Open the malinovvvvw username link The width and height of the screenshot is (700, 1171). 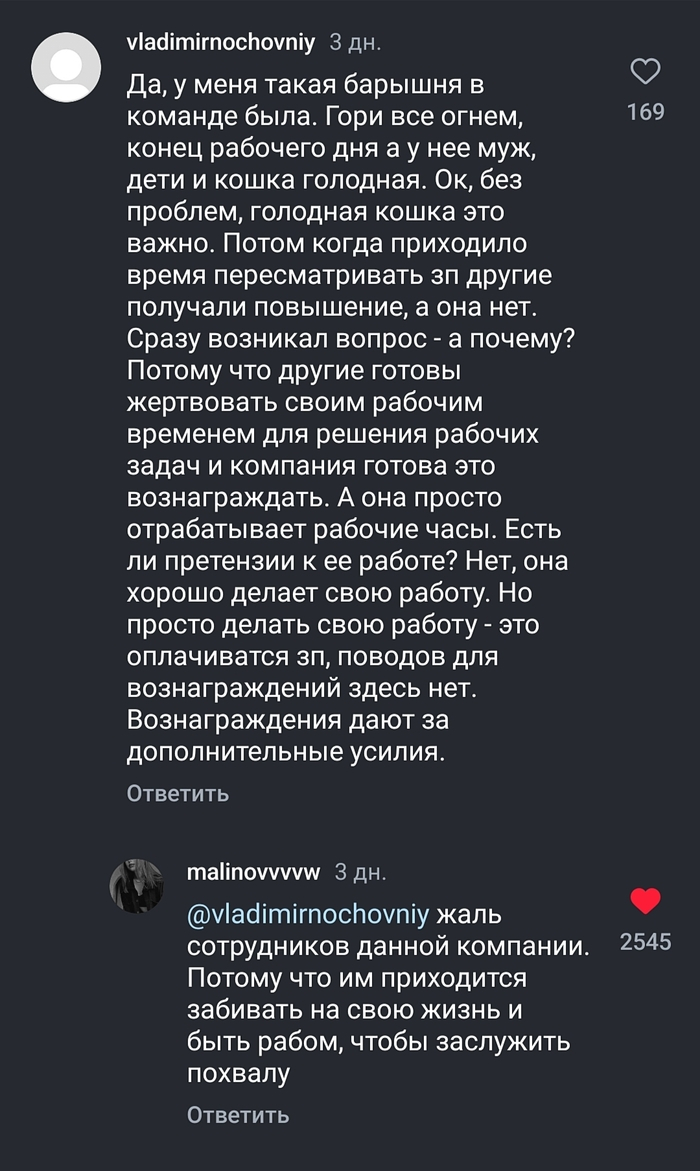point(253,871)
